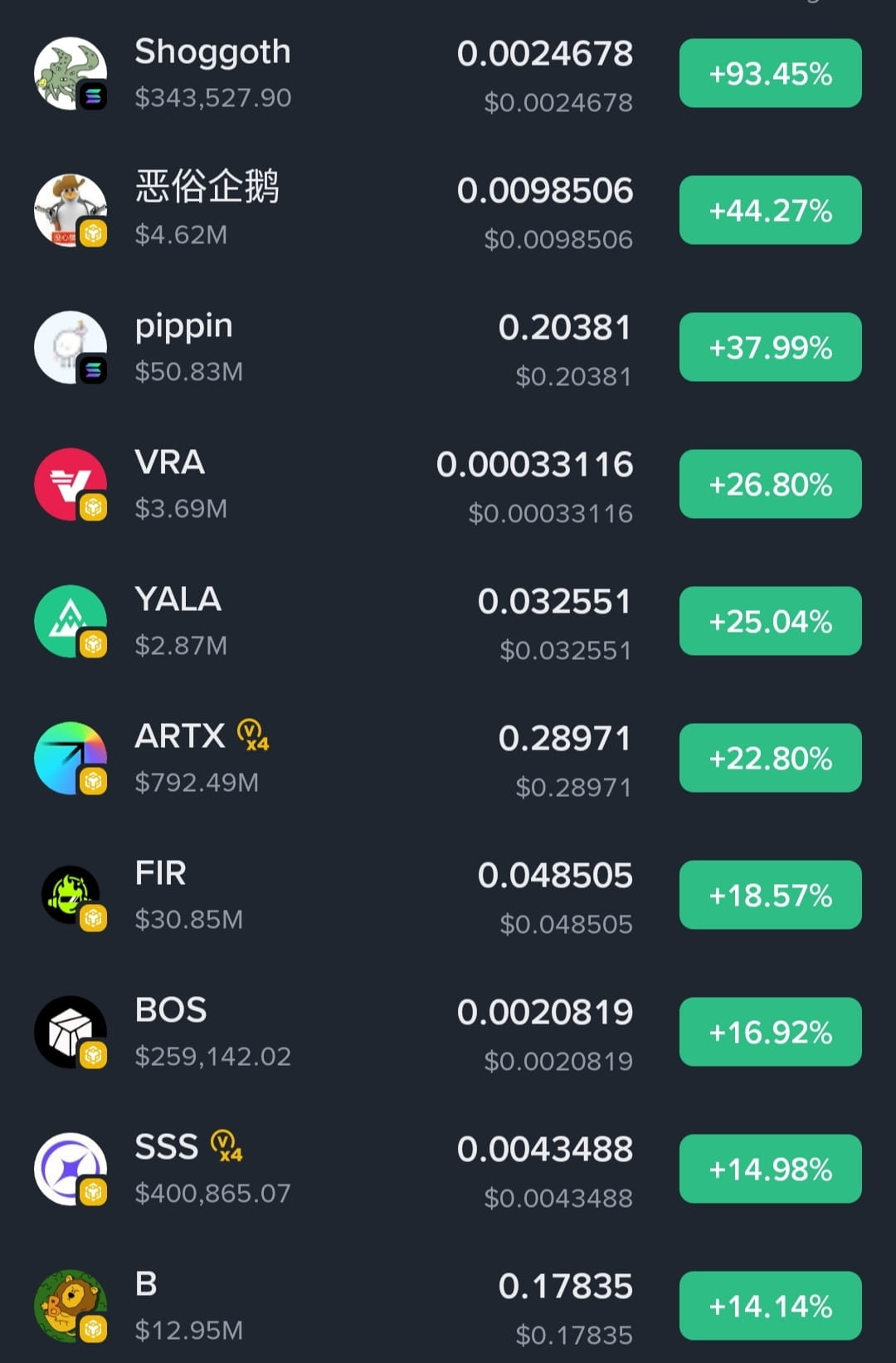View pippin token details
The height and width of the screenshot is (1363, 896).
[184, 347]
